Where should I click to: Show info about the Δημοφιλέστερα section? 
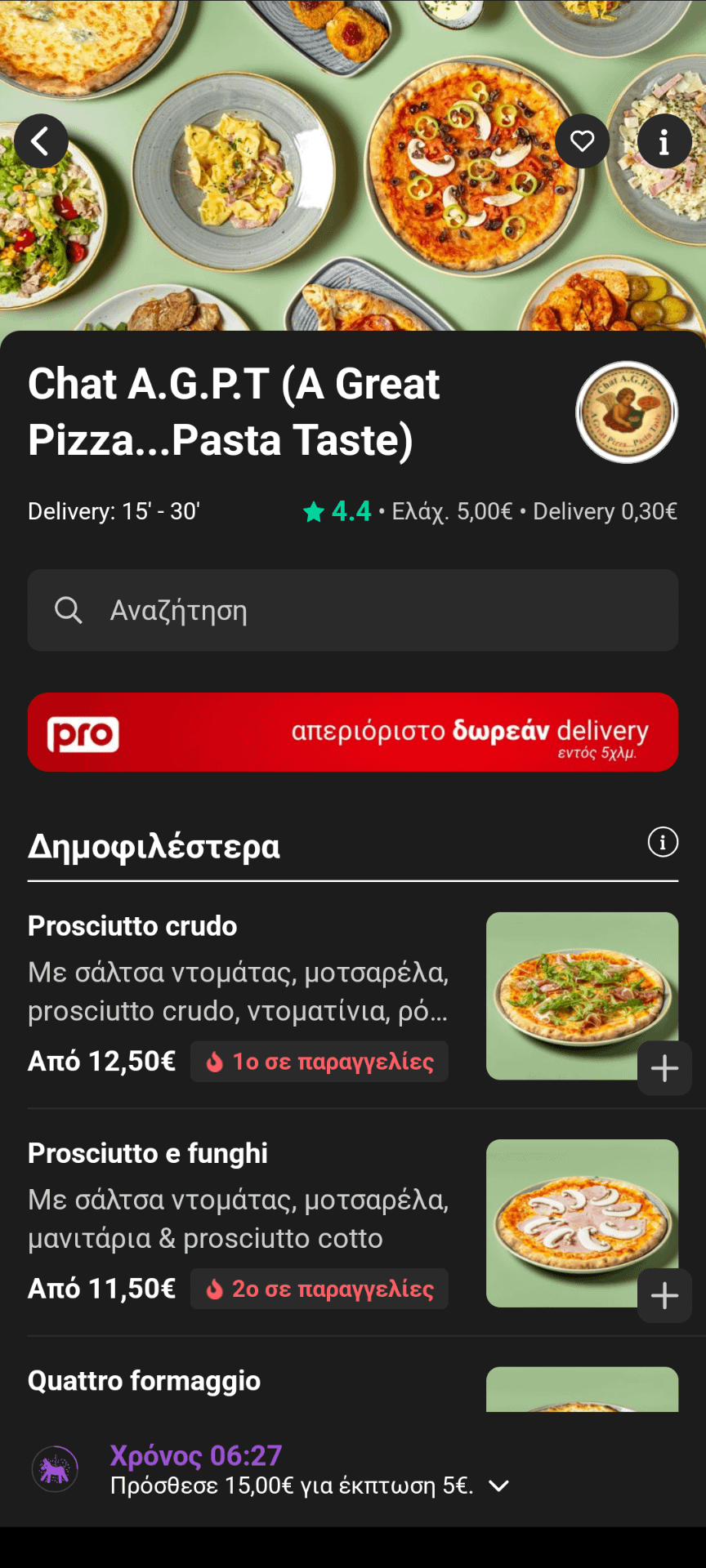click(663, 842)
